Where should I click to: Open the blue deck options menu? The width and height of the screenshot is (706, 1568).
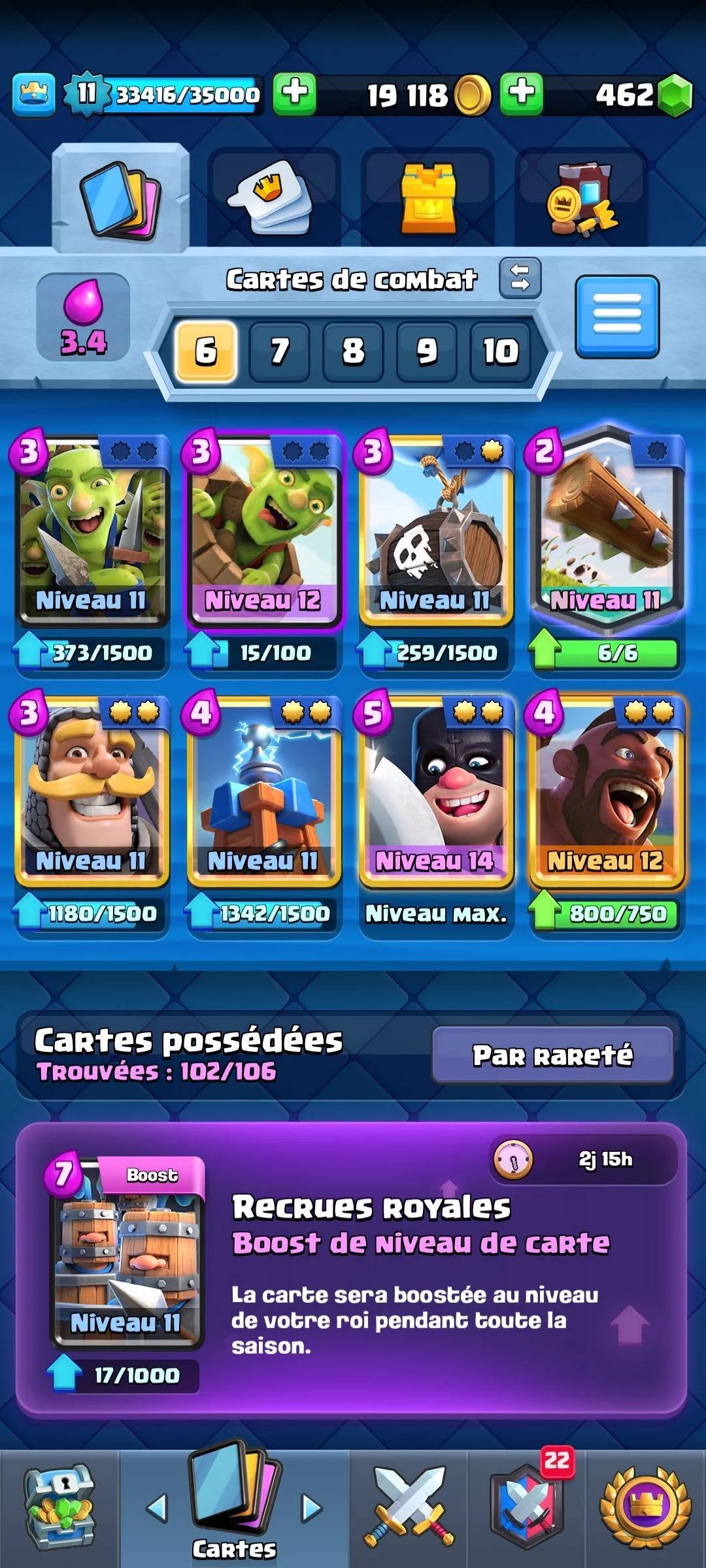click(616, 317)
